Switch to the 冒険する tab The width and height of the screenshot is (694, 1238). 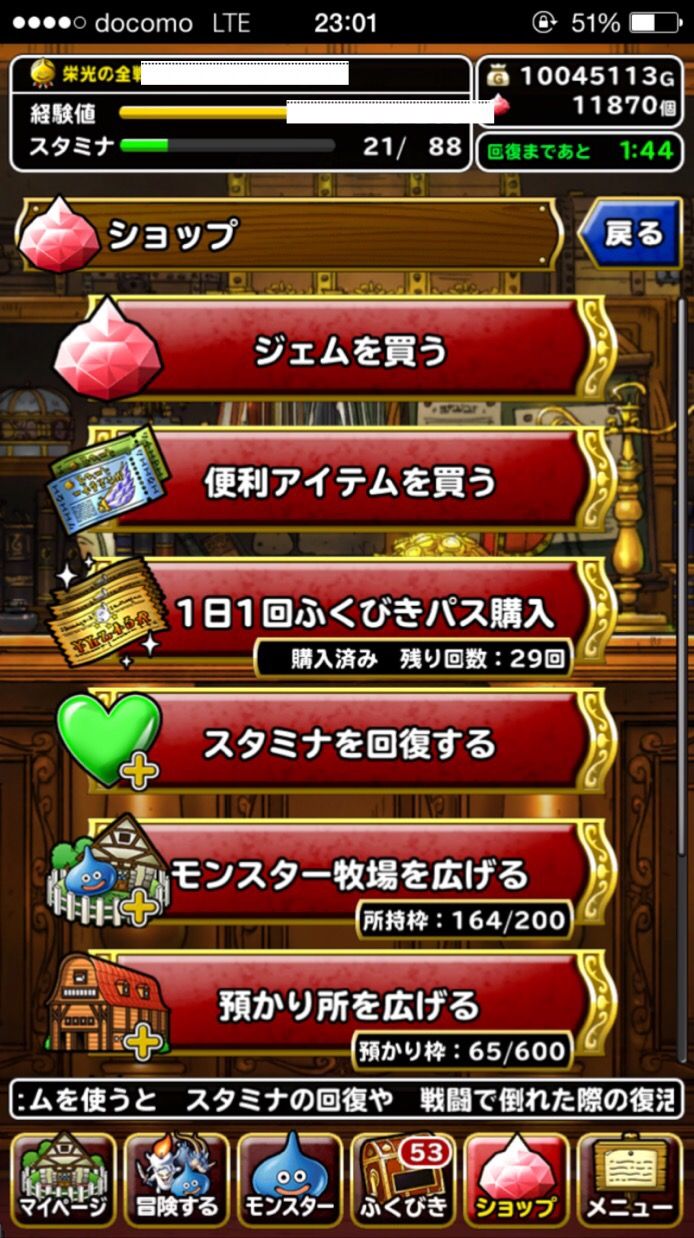coord(176,1180)
